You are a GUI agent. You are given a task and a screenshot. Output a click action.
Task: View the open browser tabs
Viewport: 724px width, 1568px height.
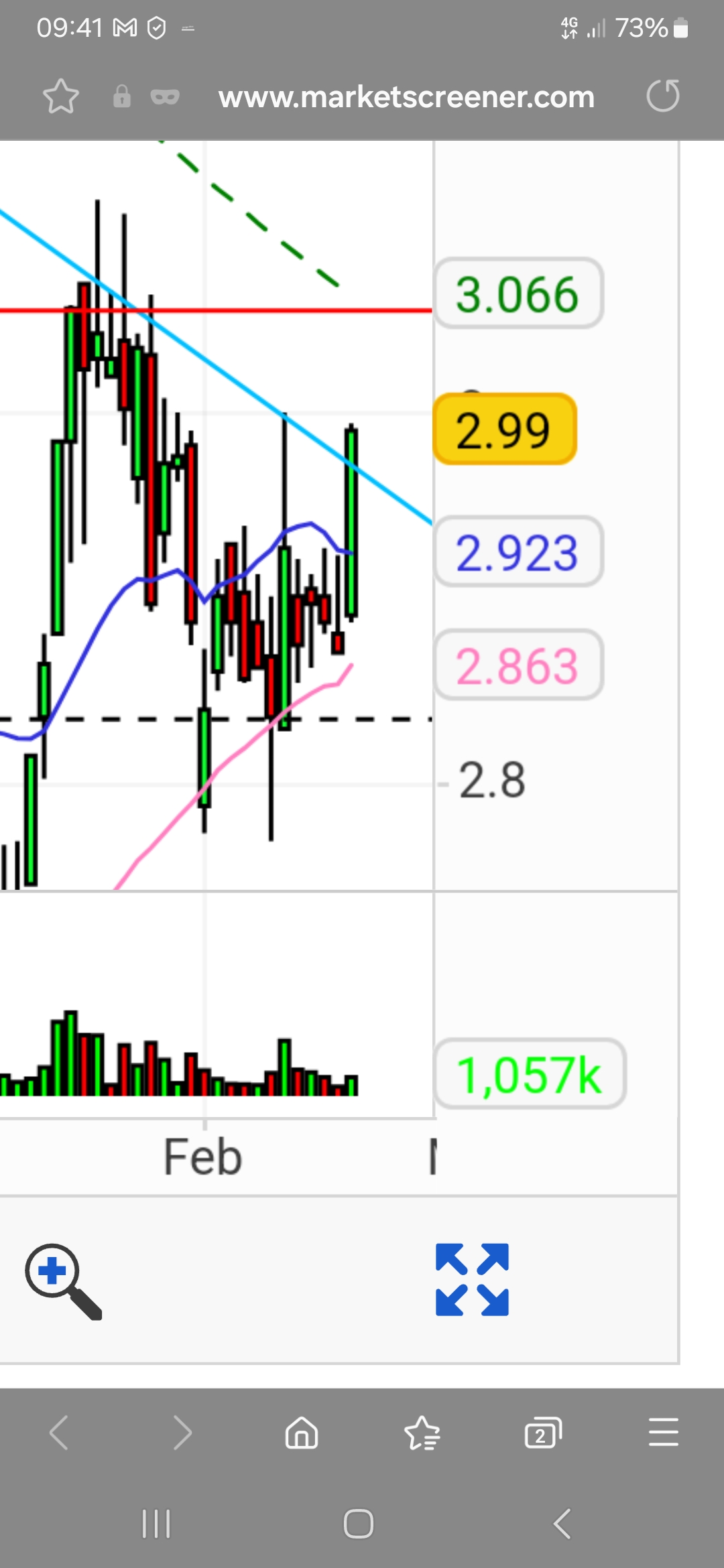pos(542,1433)
